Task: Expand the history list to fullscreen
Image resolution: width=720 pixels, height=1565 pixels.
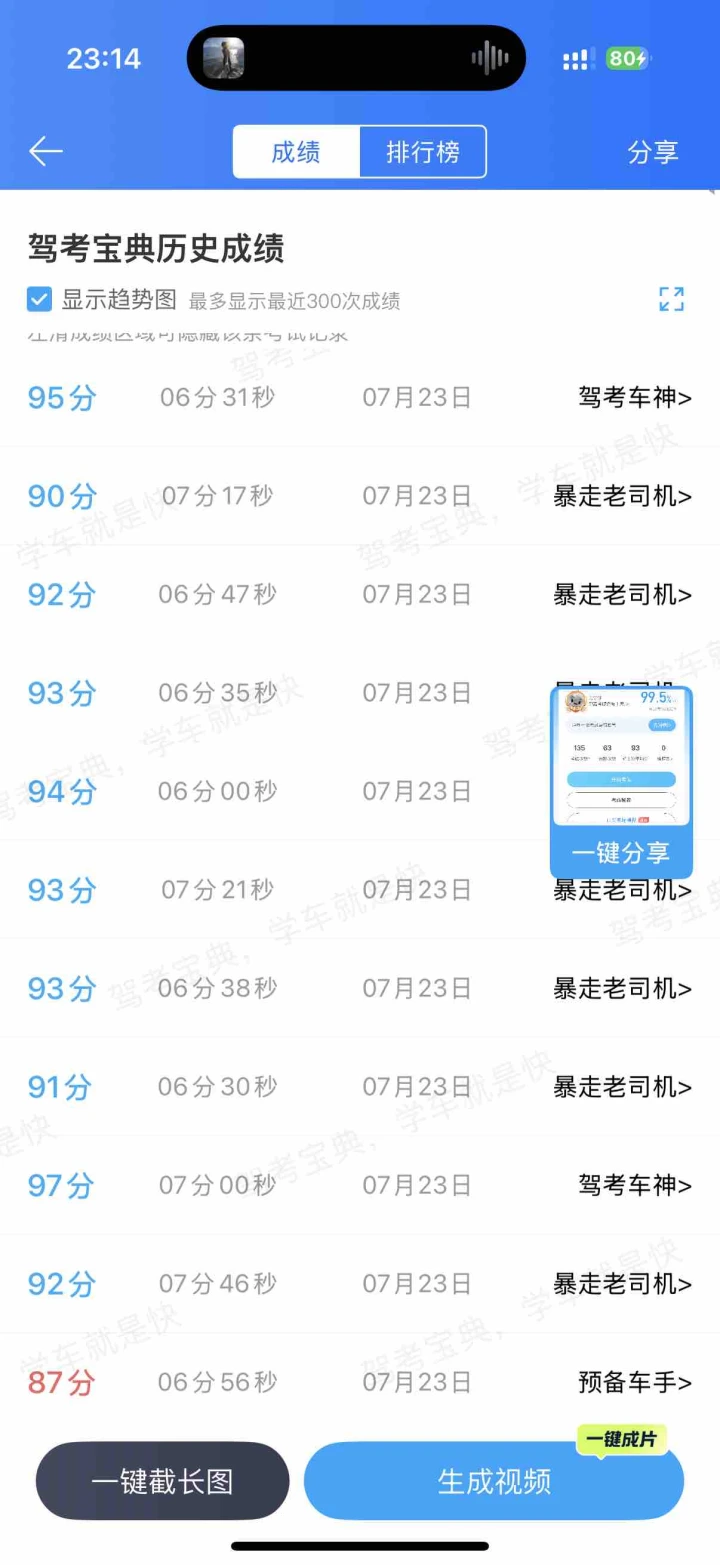Action: (672, 299)
